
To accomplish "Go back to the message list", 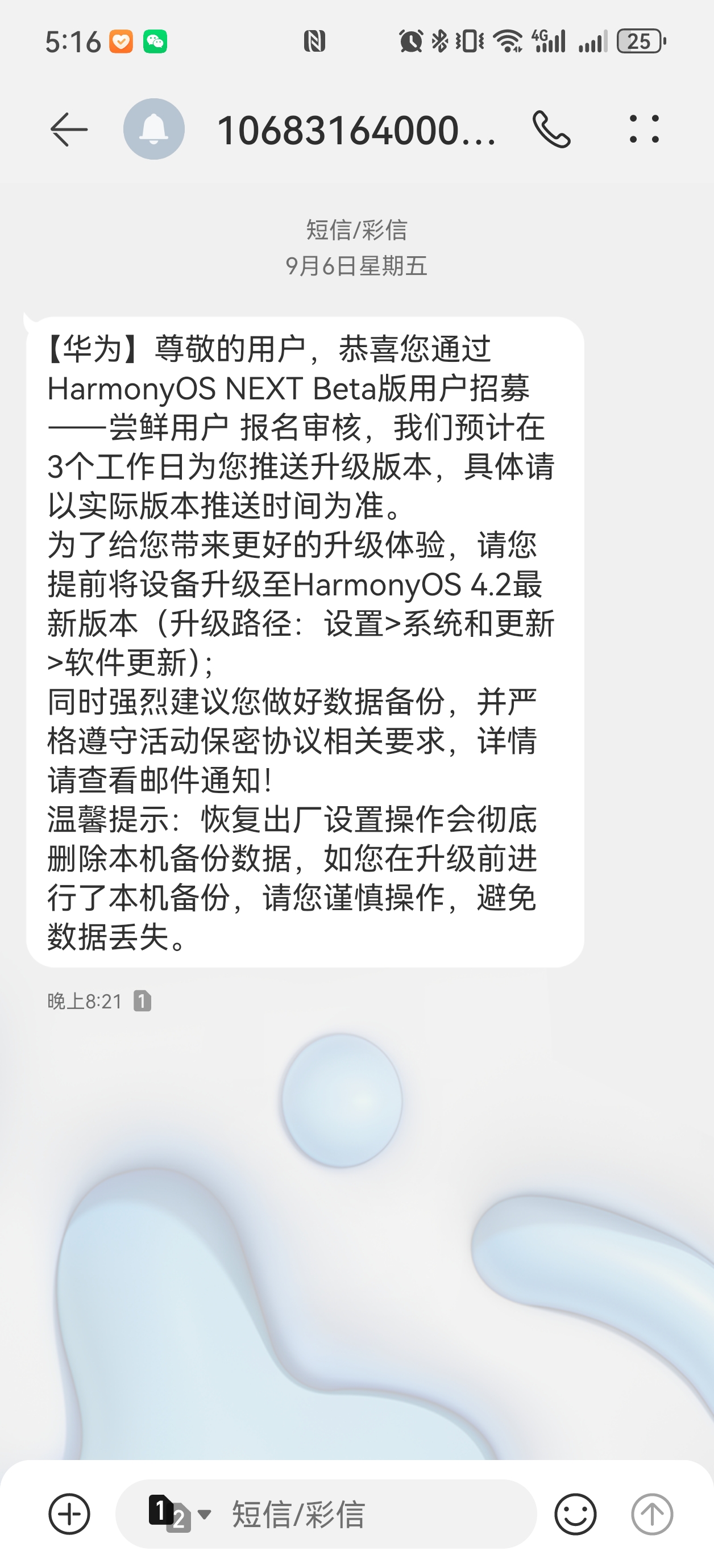I will pyautogui.click(x=68, y=130).
